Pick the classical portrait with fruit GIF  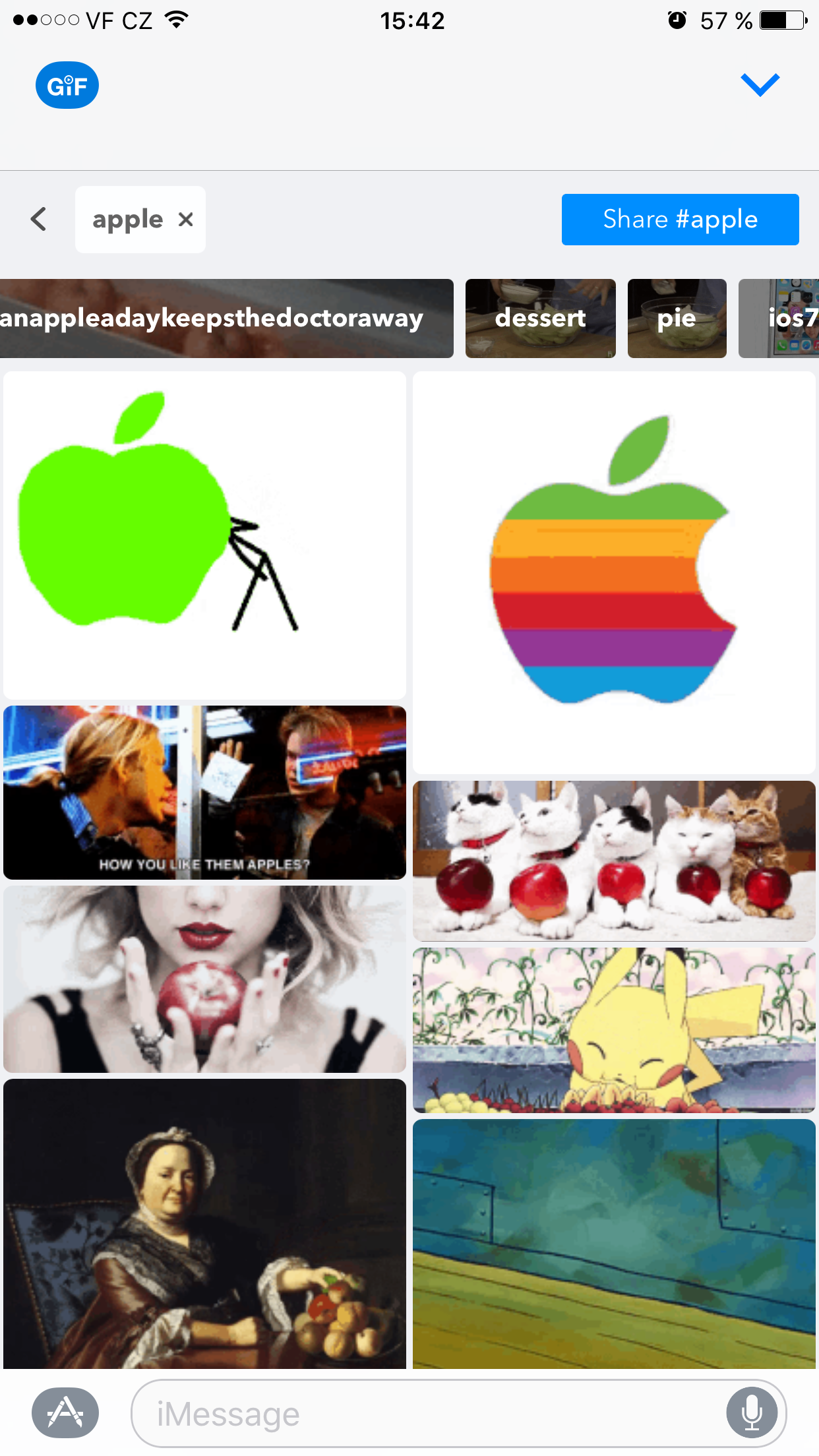tap(204, 1223)
